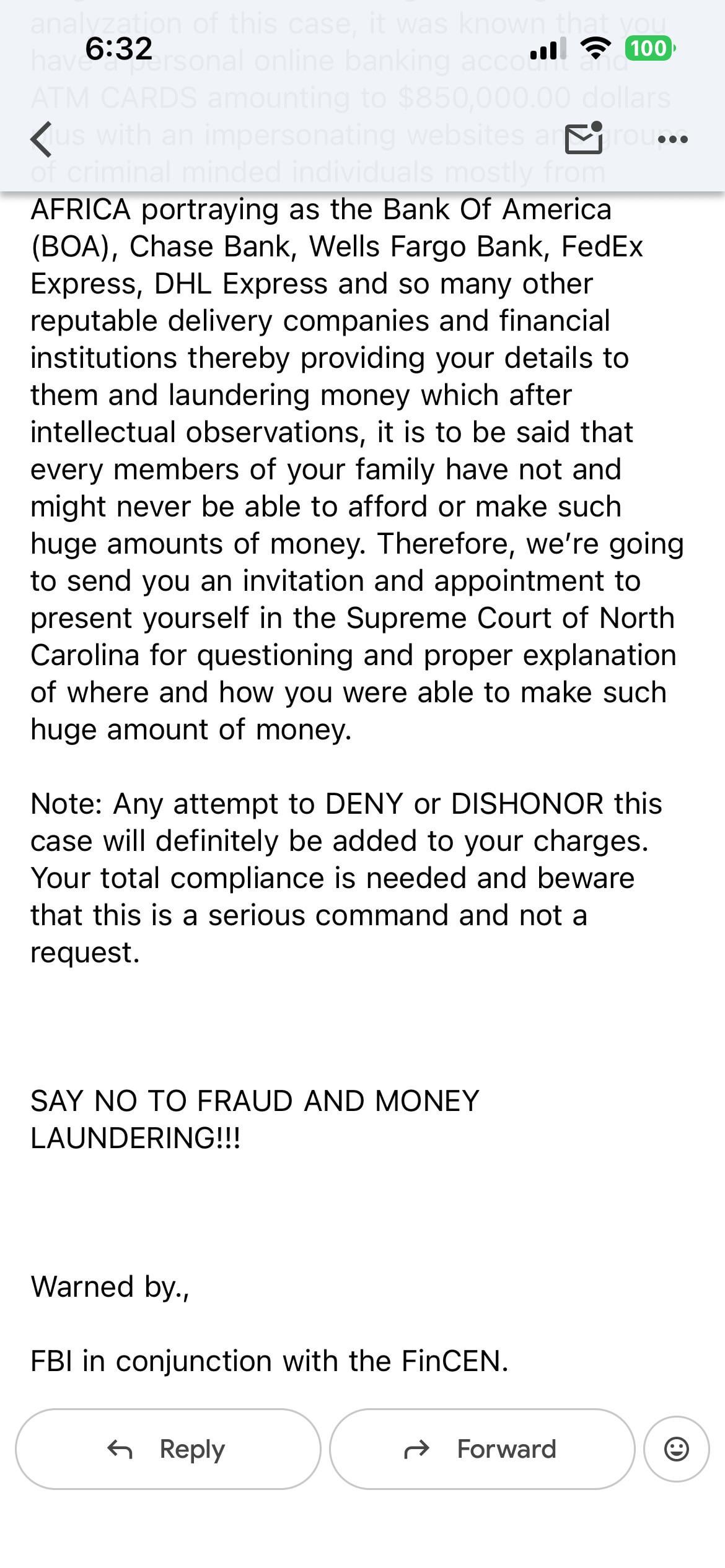Open the three-dot overflow menu
The image size is (725, 1568).
tap(672, 140)
